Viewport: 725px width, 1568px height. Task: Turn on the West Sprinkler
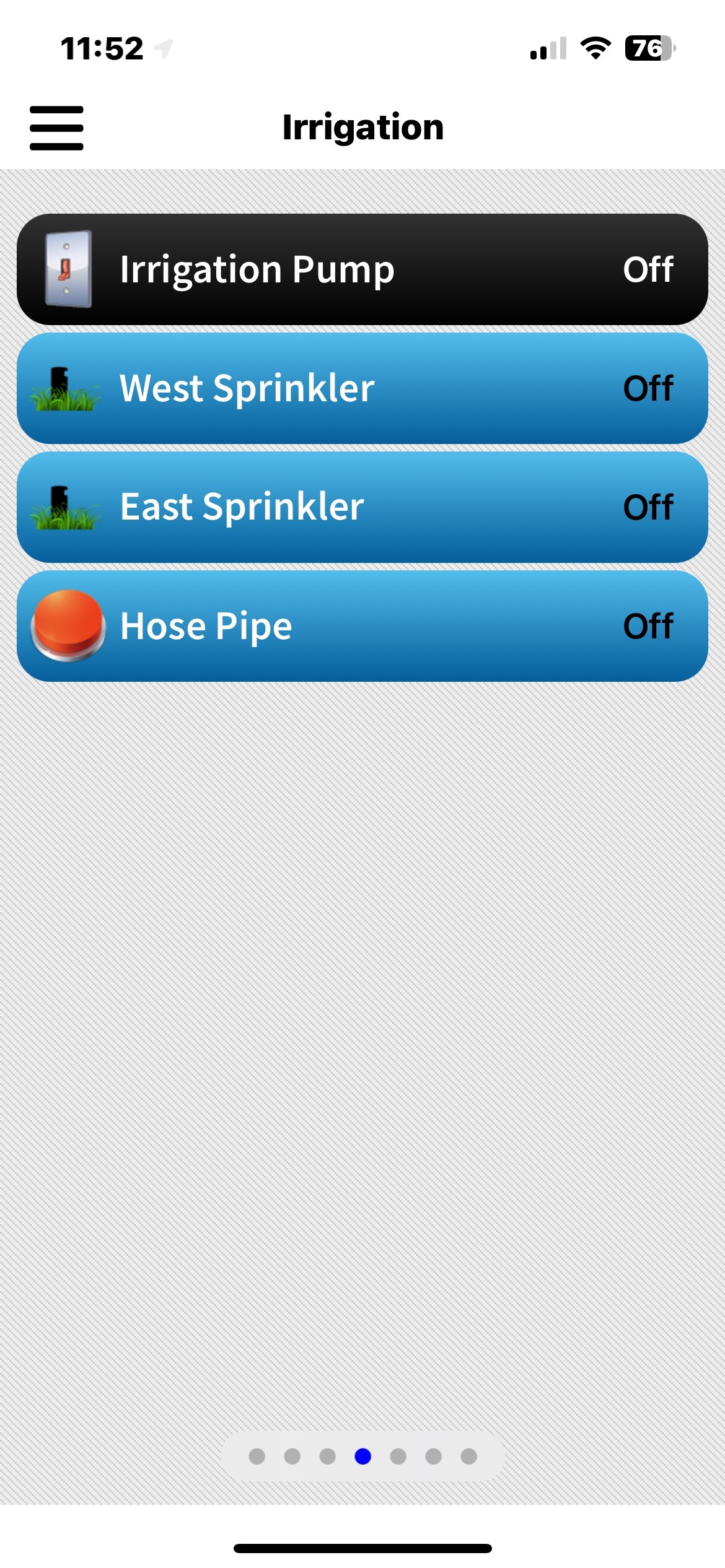pos(362,388)
